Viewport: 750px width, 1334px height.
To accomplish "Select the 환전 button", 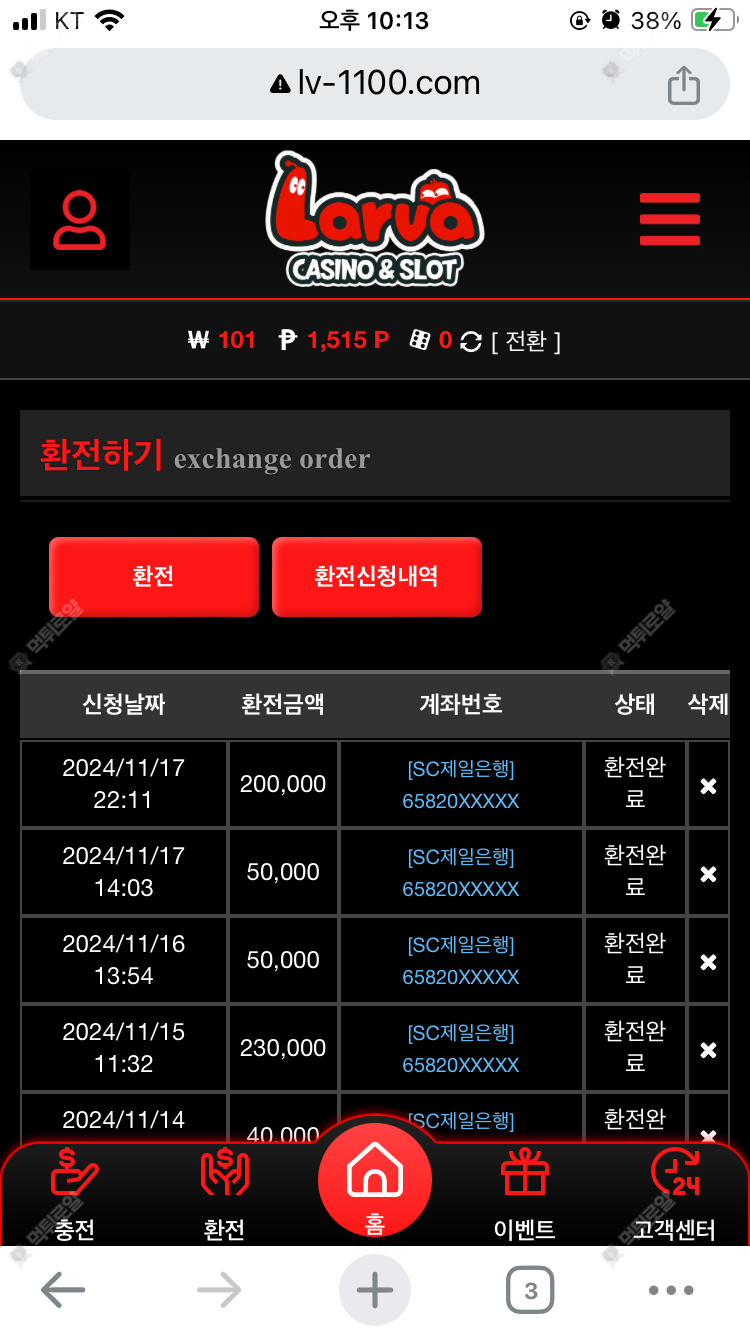I will (x=154, y=577).
